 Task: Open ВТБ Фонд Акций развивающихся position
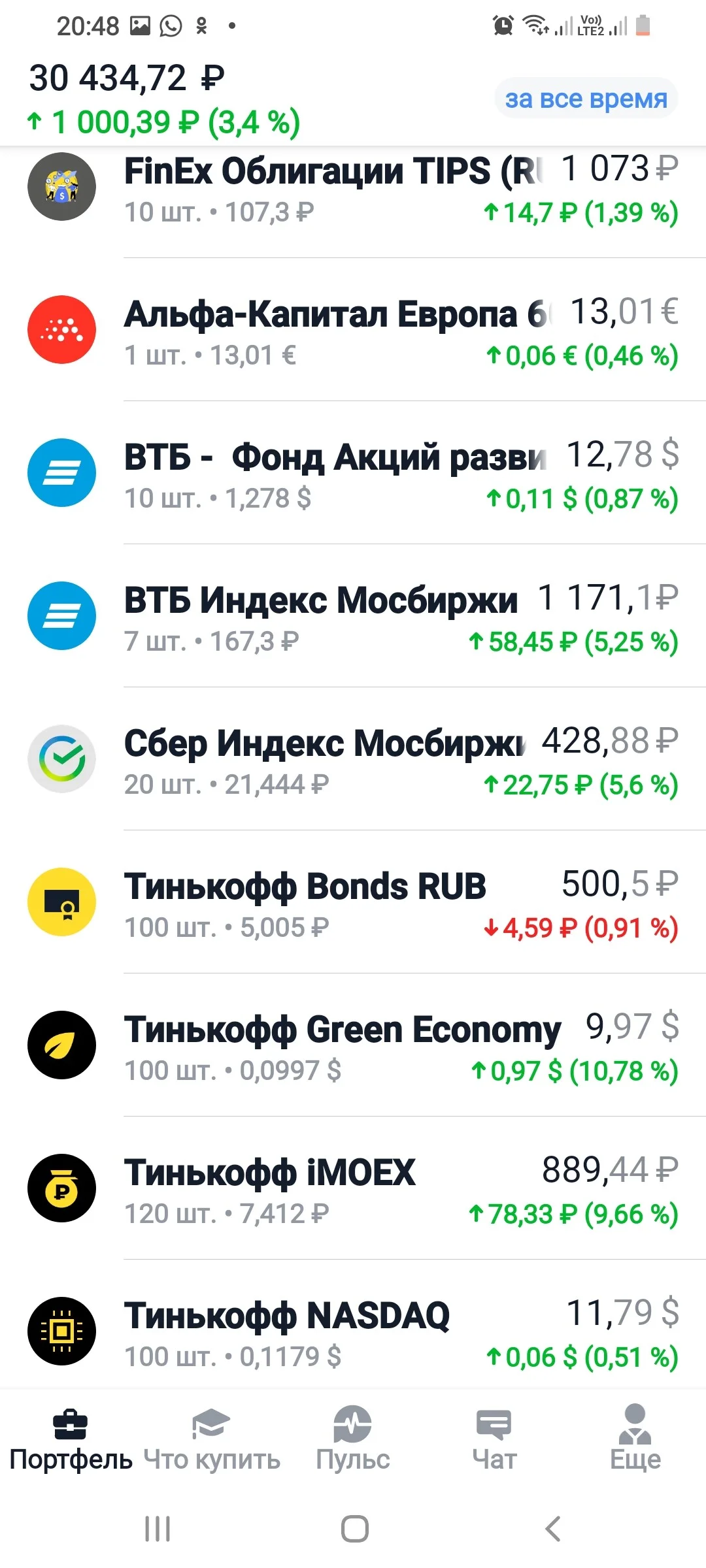(x=353, y=473)
